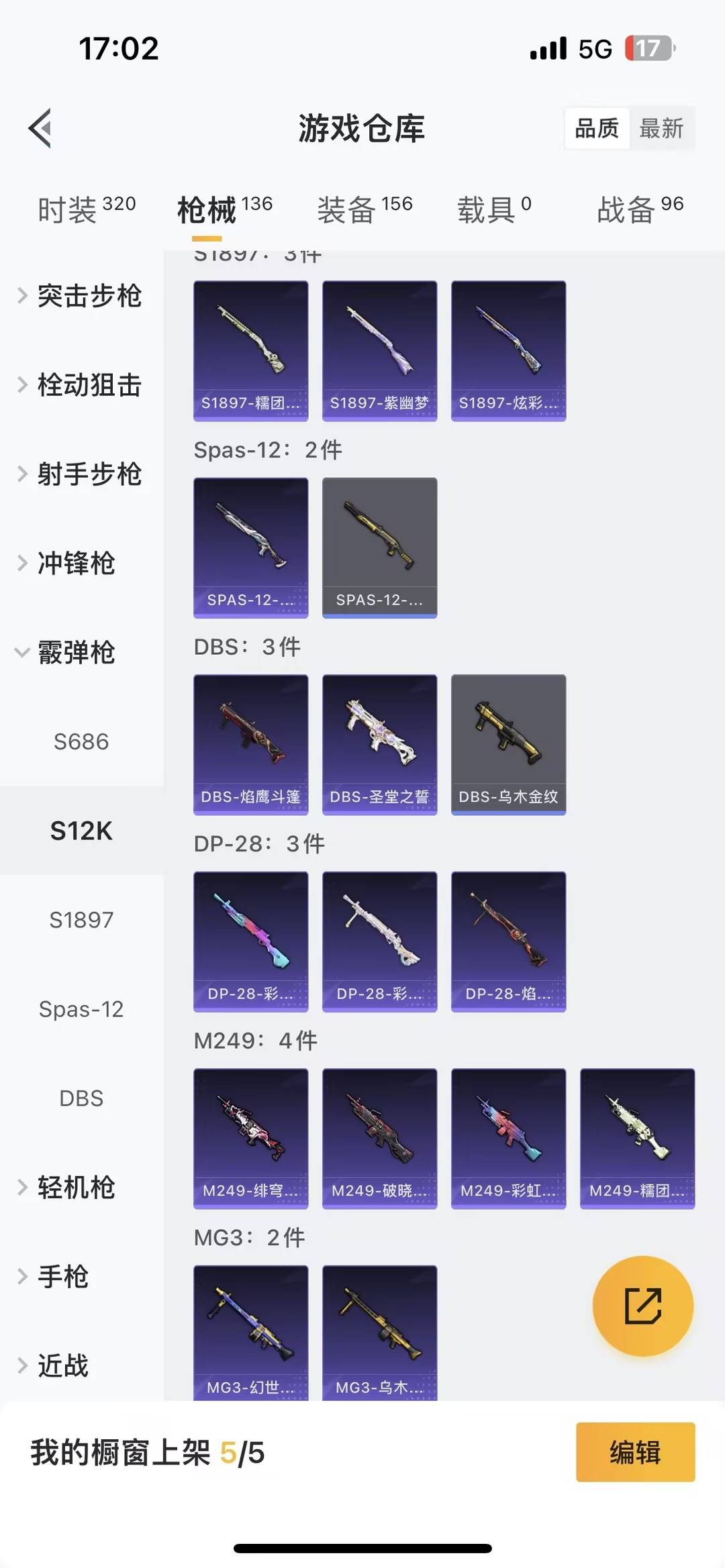Expand the 栓动狙击 category
This screenshot has height=1568, width=725.
tap(88, 385)
